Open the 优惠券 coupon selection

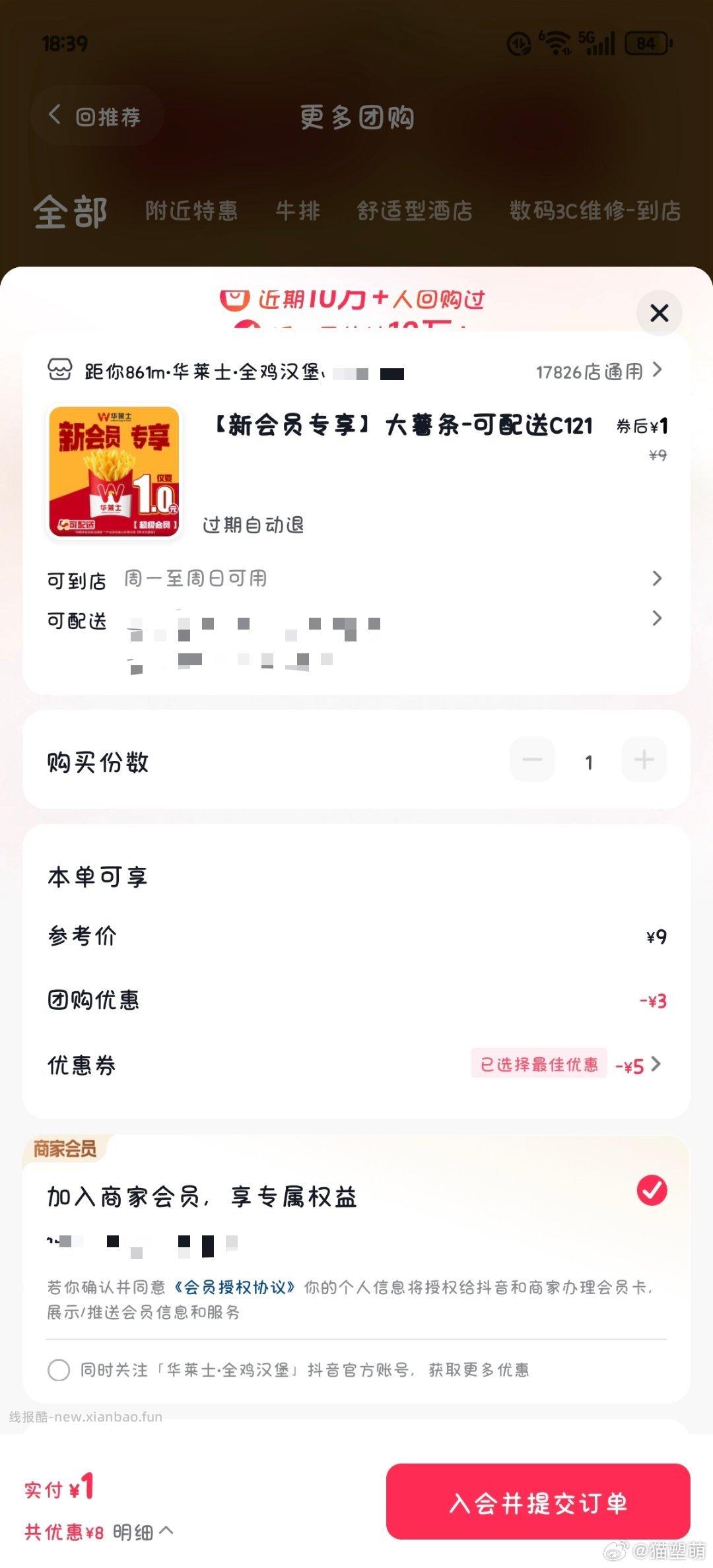pos(655,1064)
